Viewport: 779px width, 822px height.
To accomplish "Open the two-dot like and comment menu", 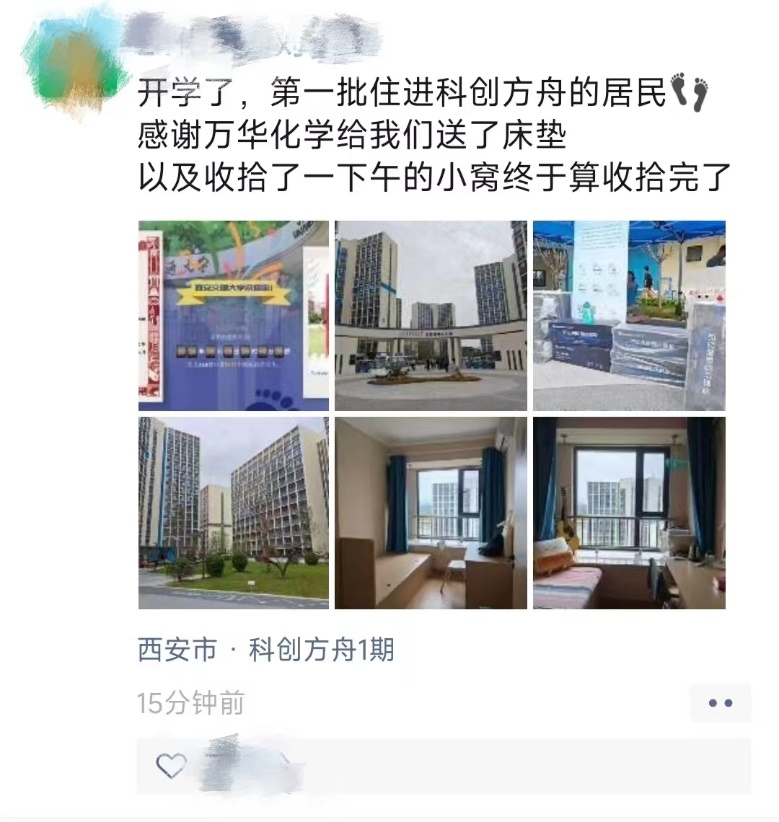I will (720, 703).
